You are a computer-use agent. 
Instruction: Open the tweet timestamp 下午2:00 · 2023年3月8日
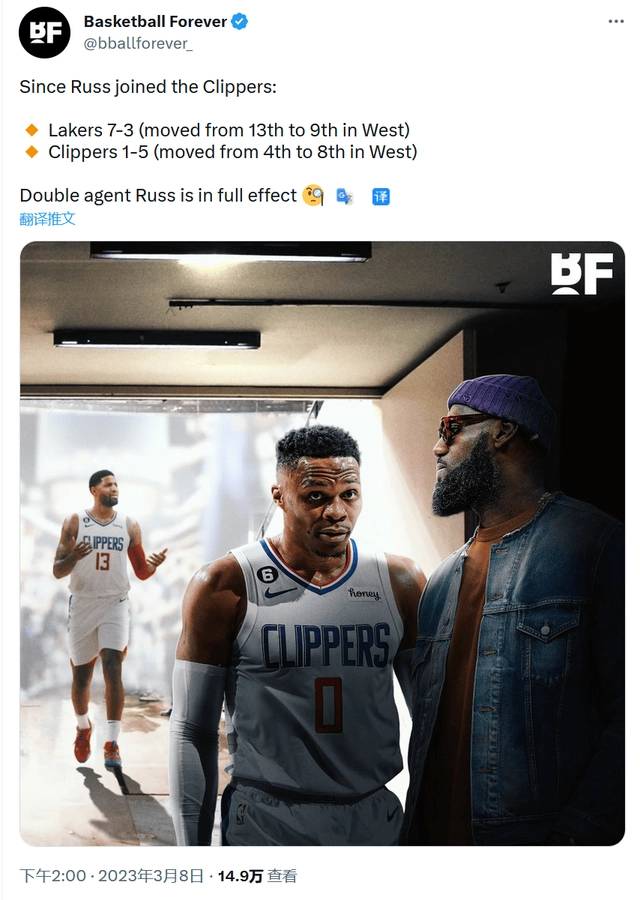(112, 875)
